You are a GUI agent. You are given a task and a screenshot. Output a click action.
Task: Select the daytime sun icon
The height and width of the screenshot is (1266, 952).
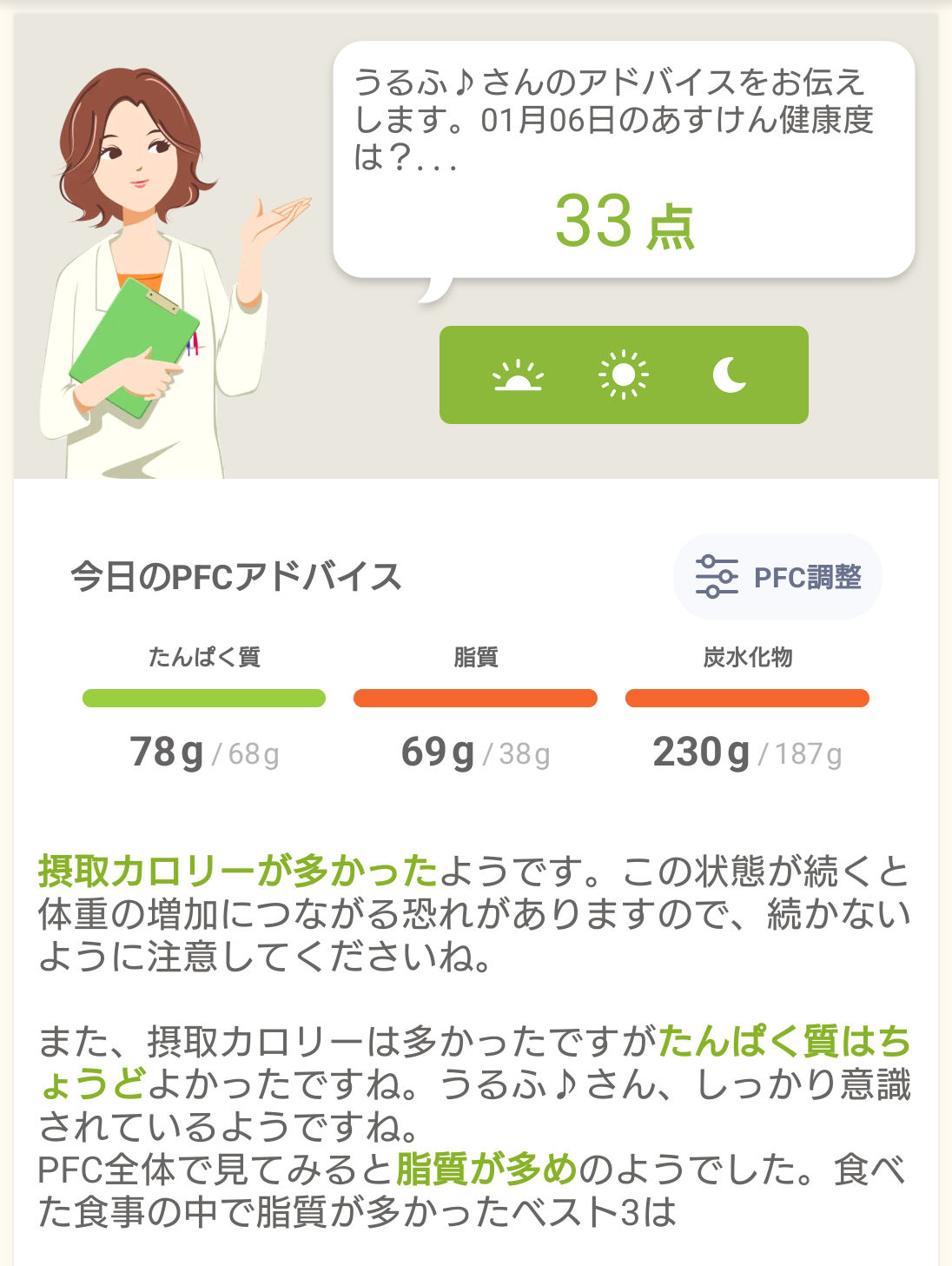[x=624, y=375]
